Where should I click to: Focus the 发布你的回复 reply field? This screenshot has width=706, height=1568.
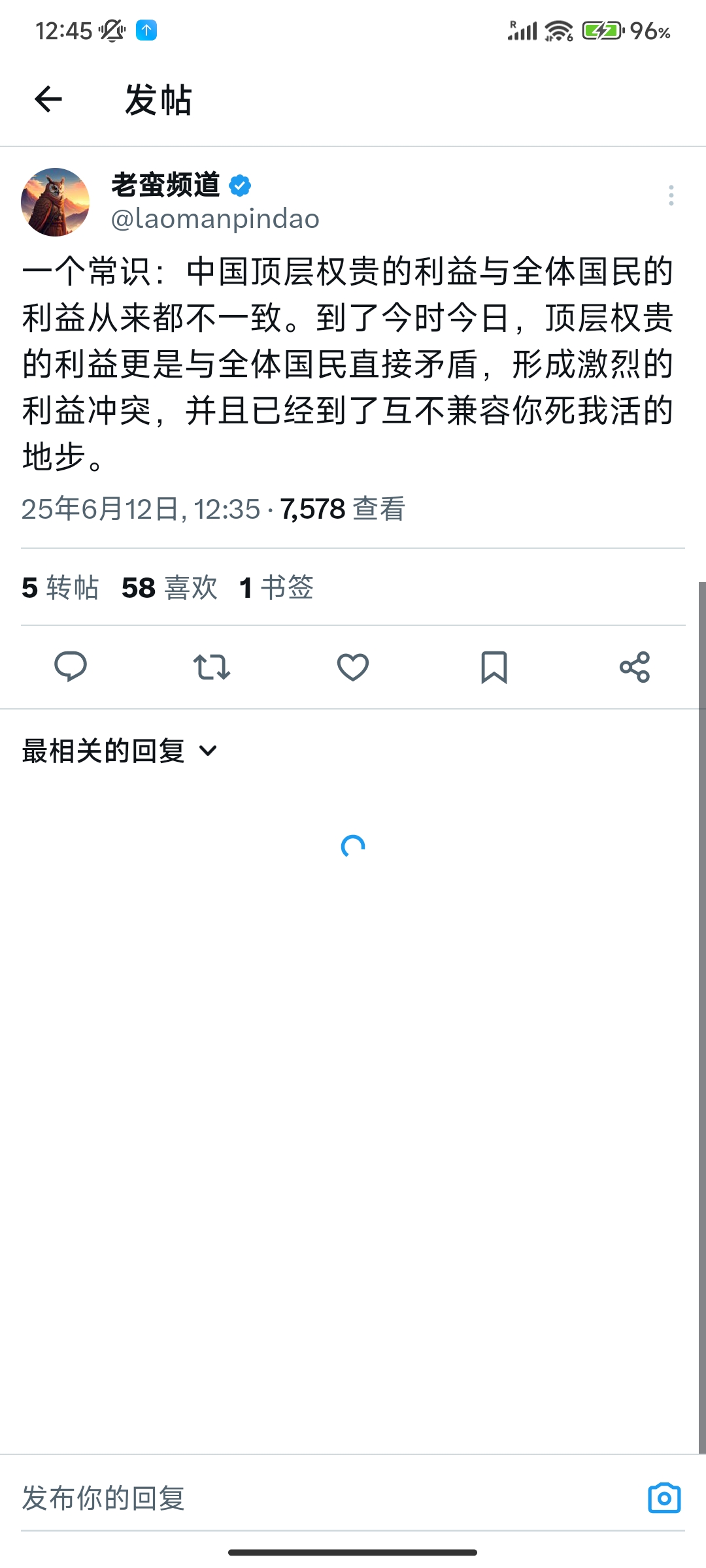(x=327, y=1498)
